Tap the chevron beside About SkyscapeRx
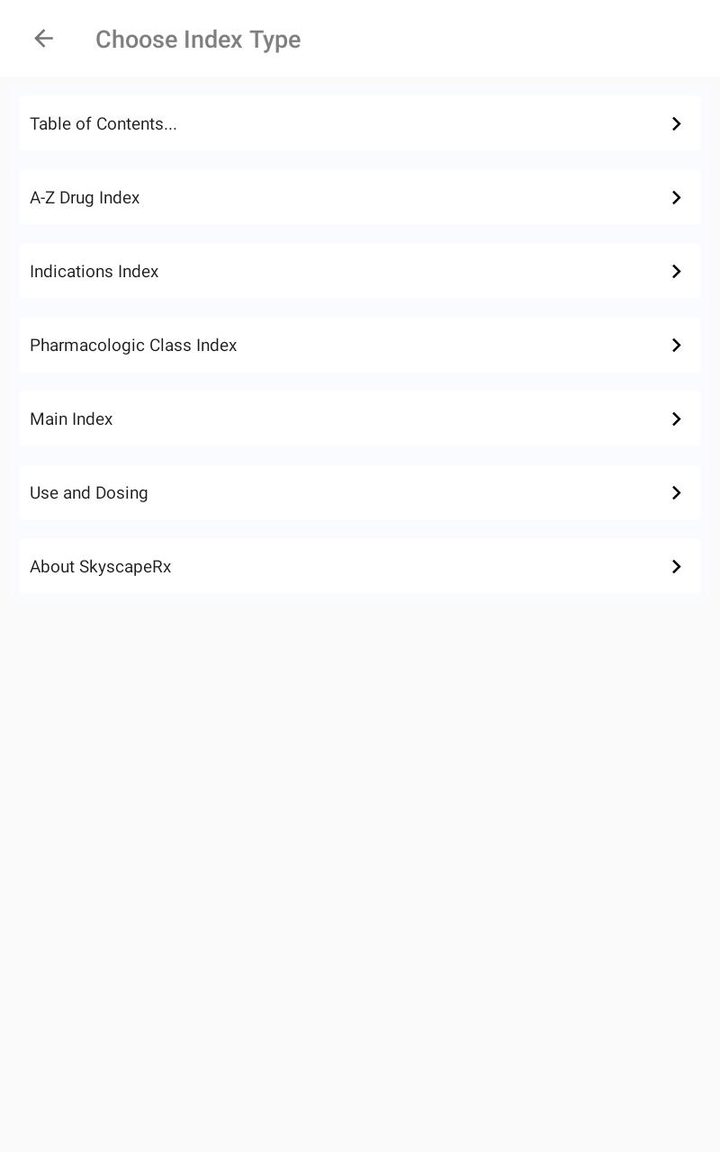Viewport: 720px width, 1152px height. pos(676,566)
